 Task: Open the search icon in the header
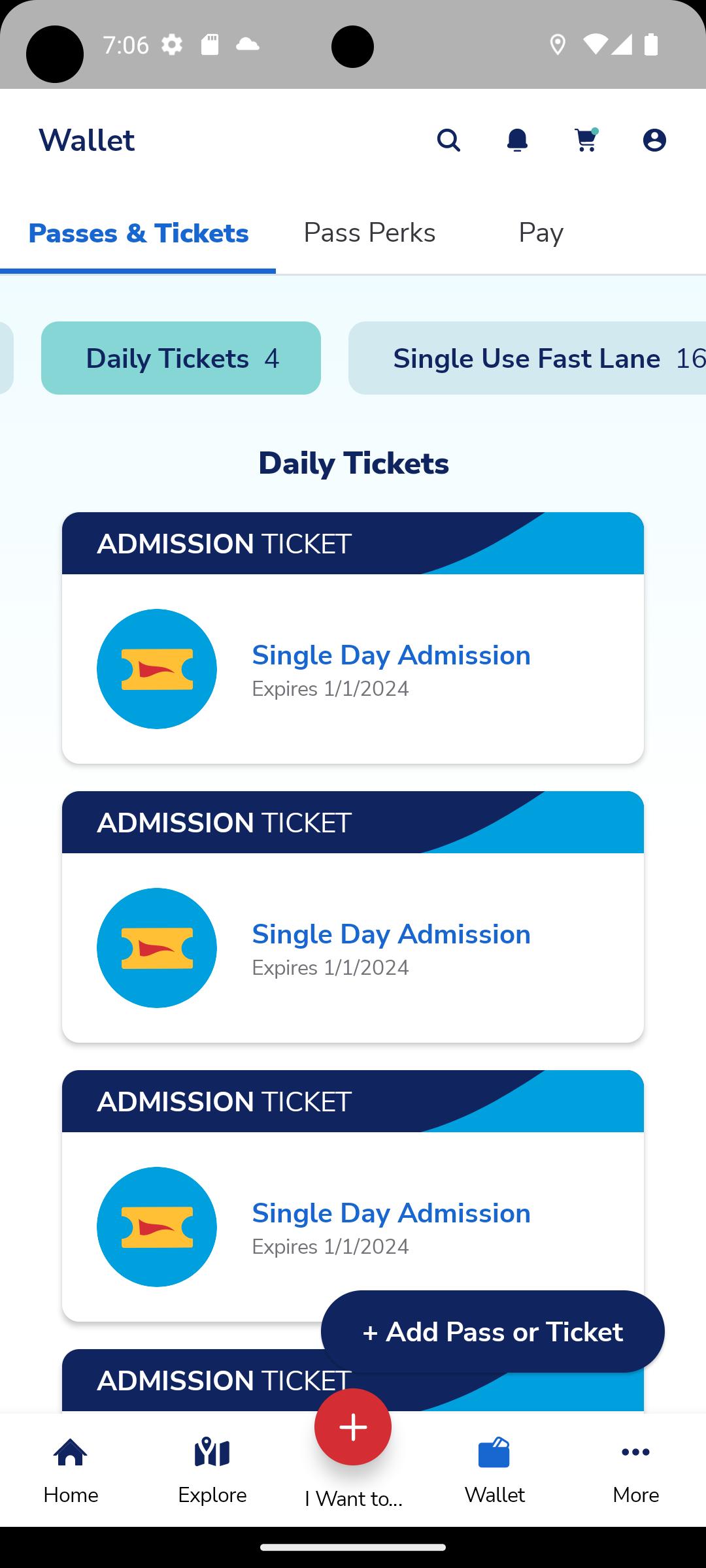click(448, 140)
